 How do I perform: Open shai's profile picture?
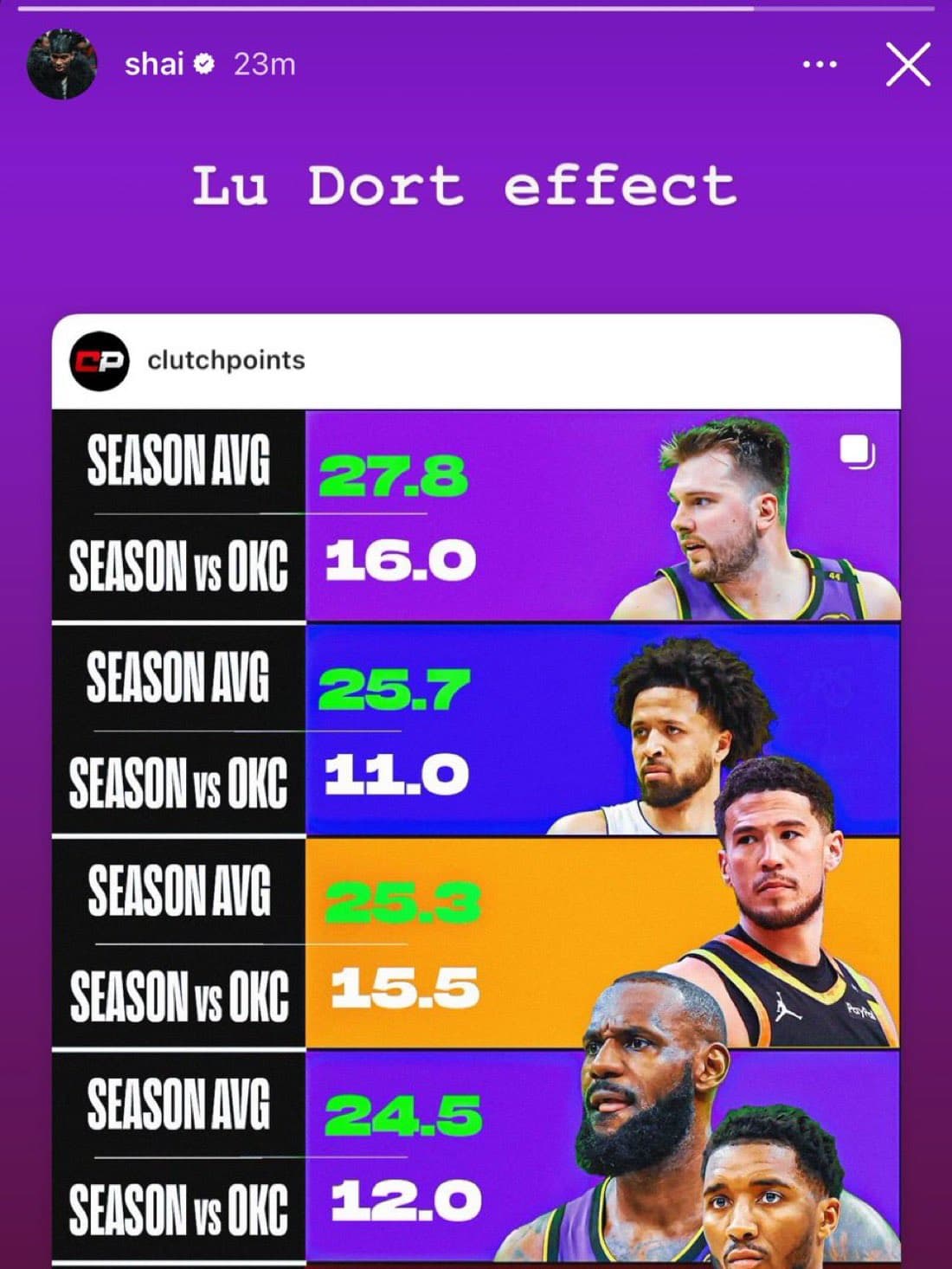tap(61, 64)
